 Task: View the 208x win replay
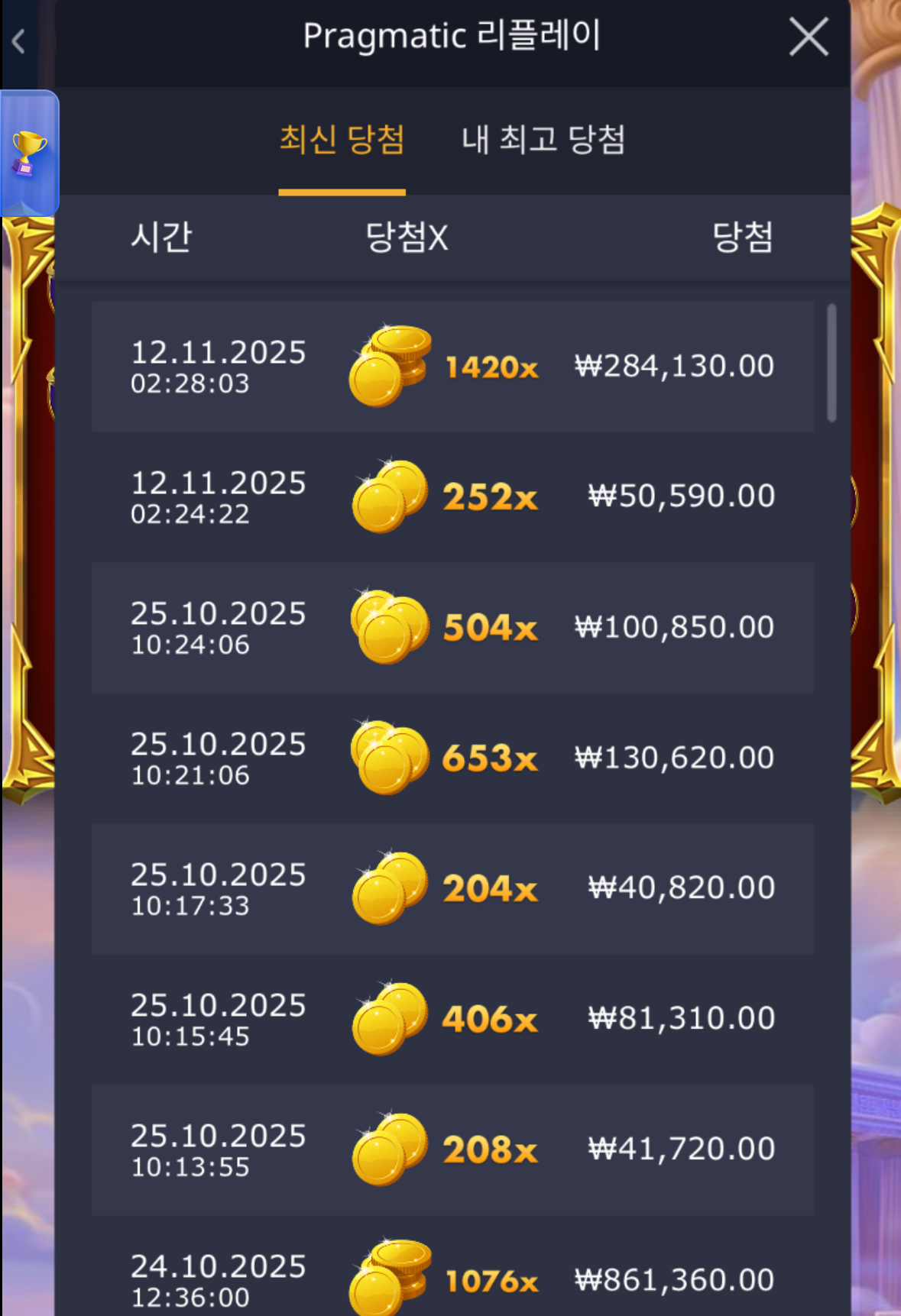click(452, 1150)
